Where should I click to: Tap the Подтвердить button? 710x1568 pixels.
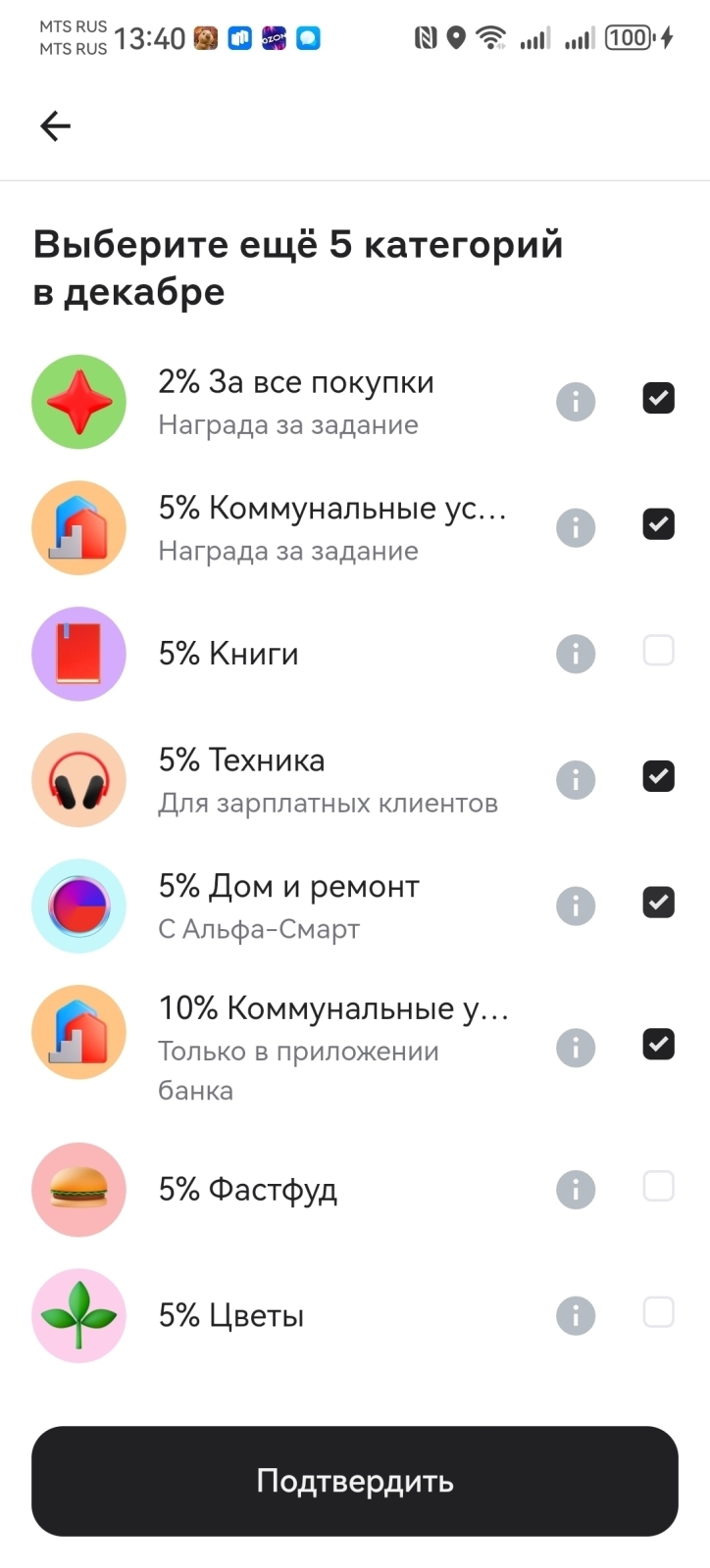point(355,1482)
